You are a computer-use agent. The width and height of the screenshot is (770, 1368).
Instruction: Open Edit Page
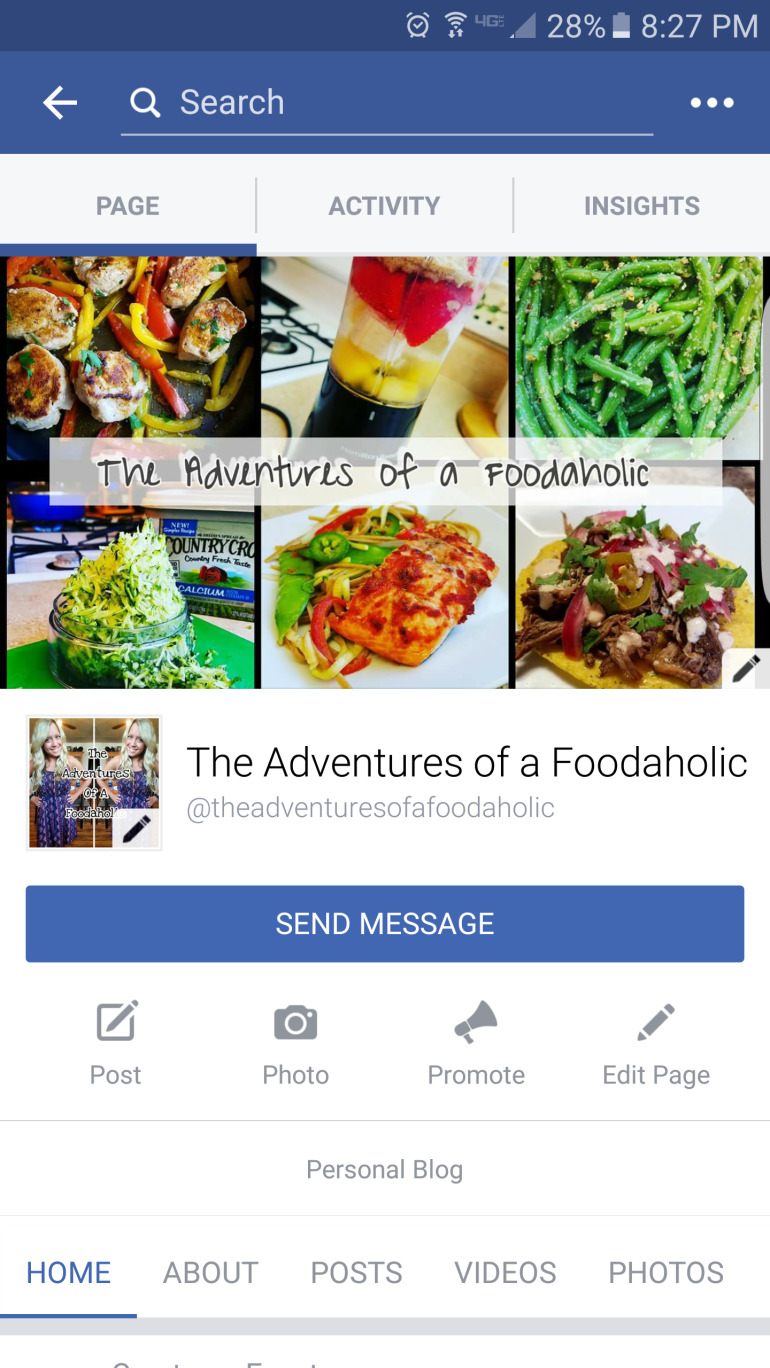656,1043
